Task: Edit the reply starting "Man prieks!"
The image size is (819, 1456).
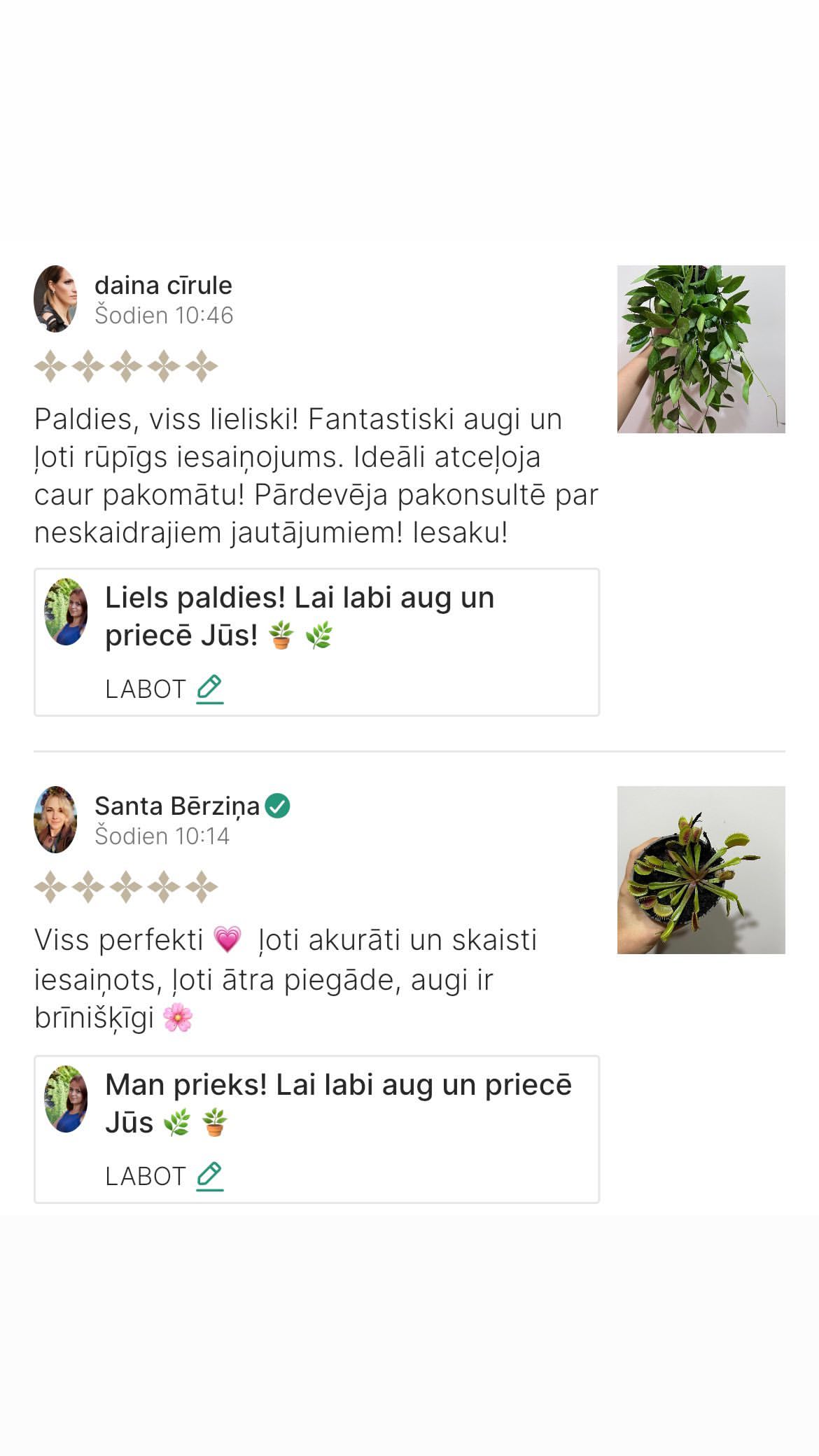Action: point(164,1177)
